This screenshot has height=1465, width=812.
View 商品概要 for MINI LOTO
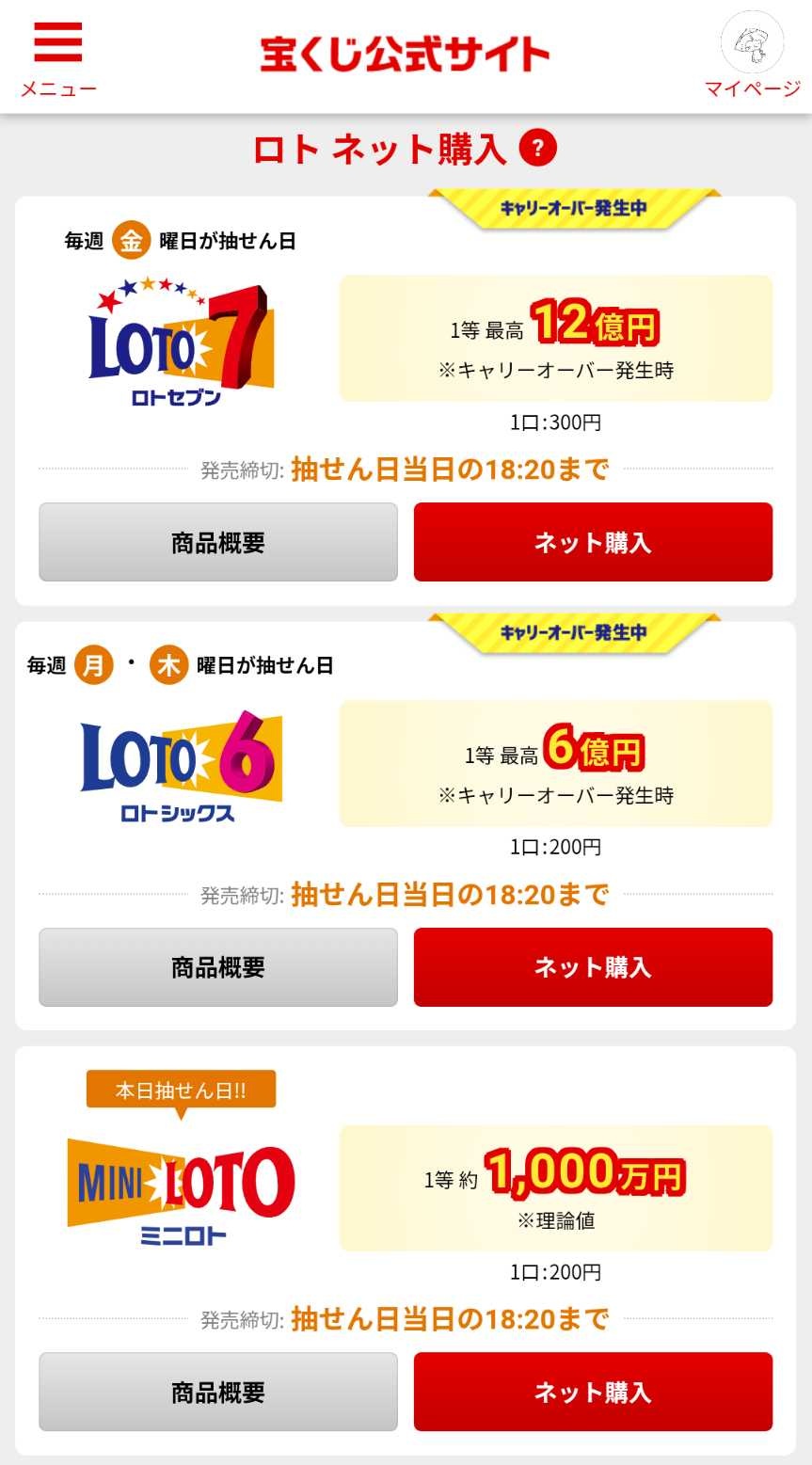tap(217, 1392)
